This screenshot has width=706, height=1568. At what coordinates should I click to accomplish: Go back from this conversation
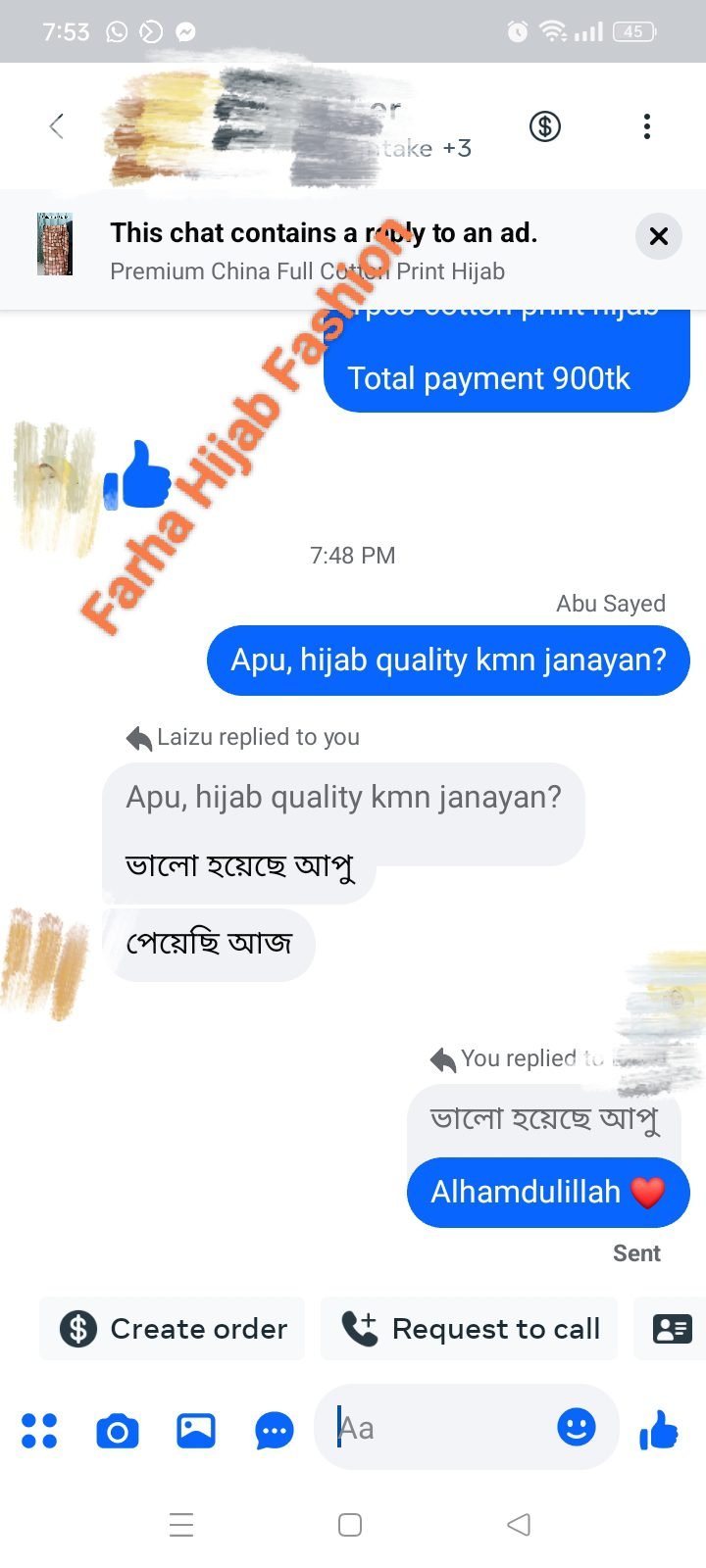[56, 126]
